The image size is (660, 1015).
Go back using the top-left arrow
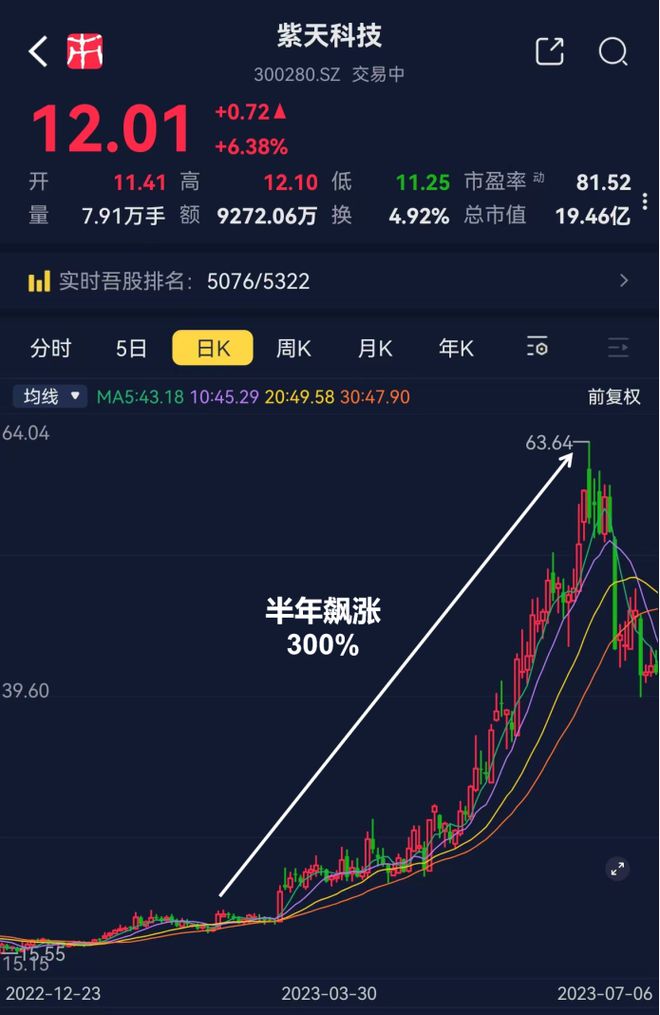38,51
